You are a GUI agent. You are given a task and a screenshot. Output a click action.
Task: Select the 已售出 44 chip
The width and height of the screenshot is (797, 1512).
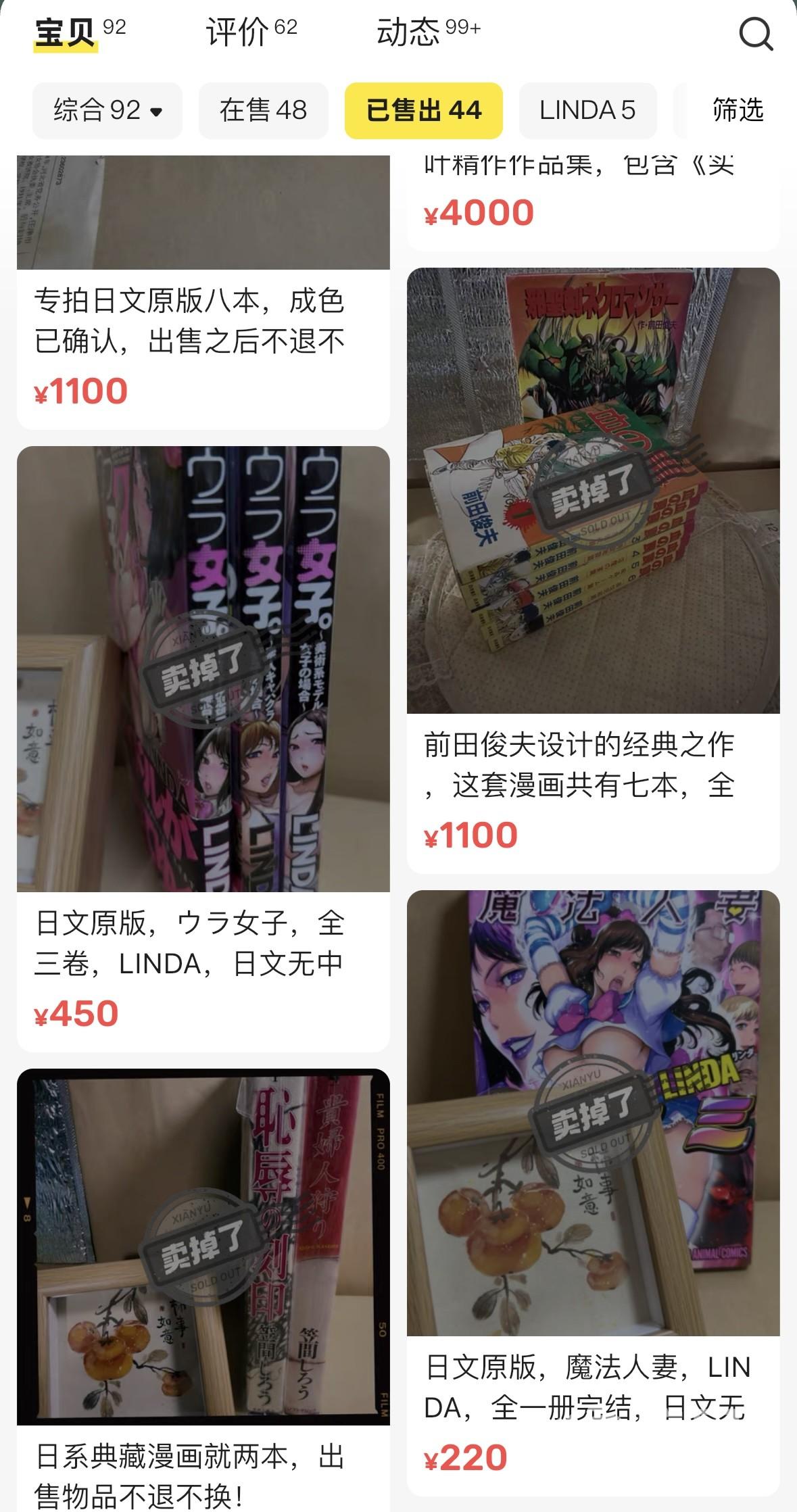[423, 110]
